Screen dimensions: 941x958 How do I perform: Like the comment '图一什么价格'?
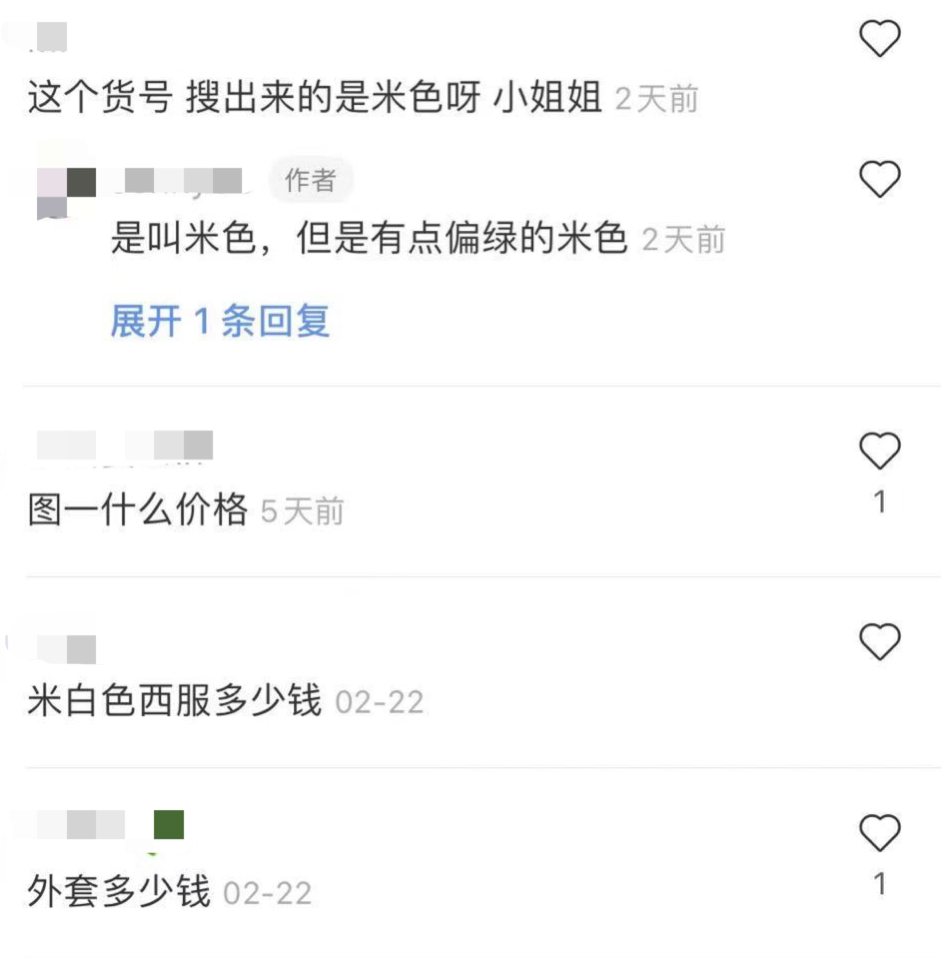[880, 453]
